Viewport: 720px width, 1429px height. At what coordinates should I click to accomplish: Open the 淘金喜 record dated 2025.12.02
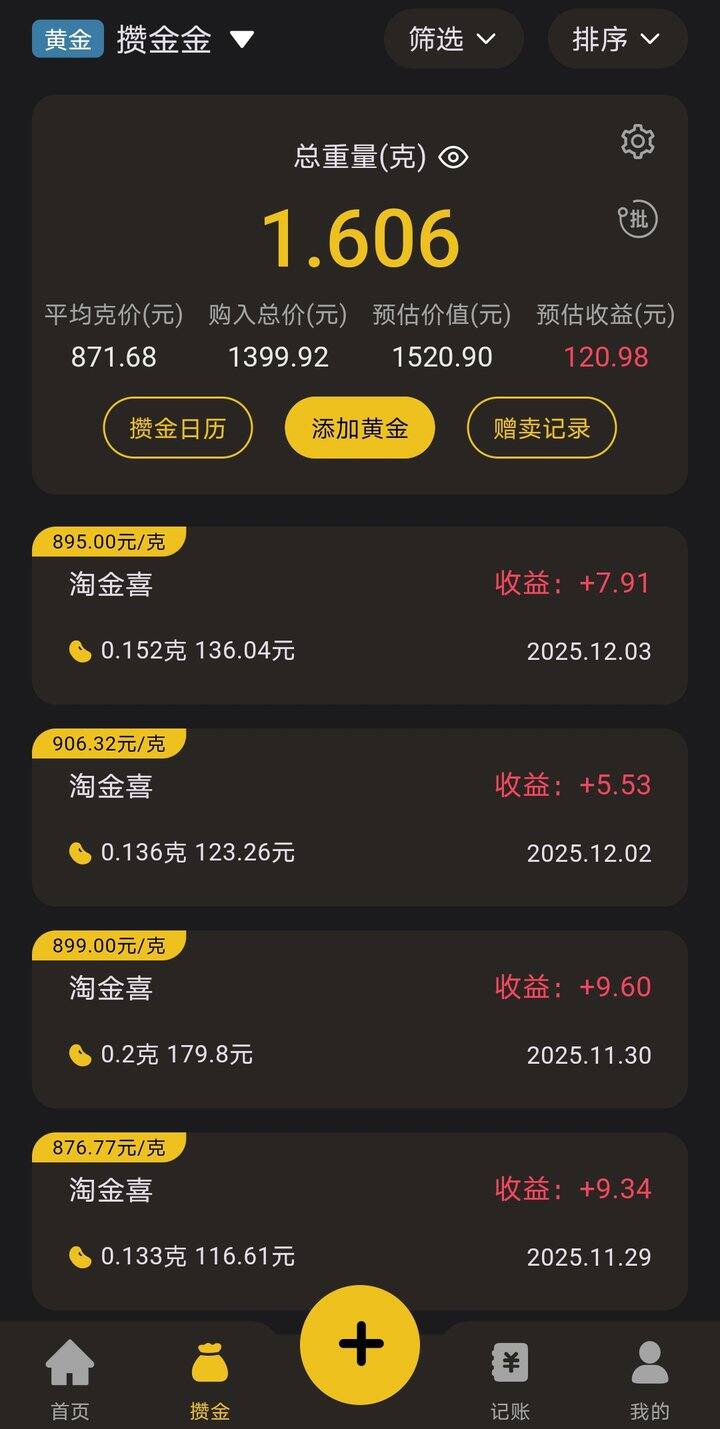pyautogui.click(x=360, y=818)
